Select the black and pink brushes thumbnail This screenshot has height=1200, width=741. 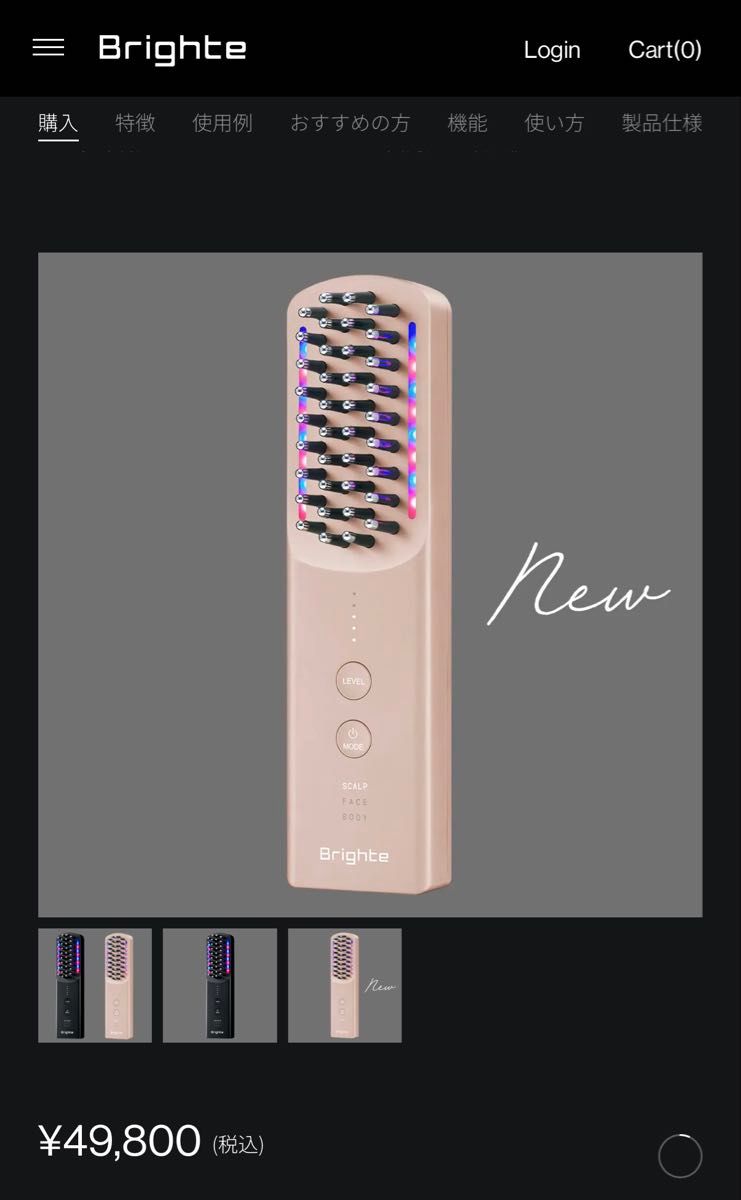pyautogui.click(x=95, y=985)
